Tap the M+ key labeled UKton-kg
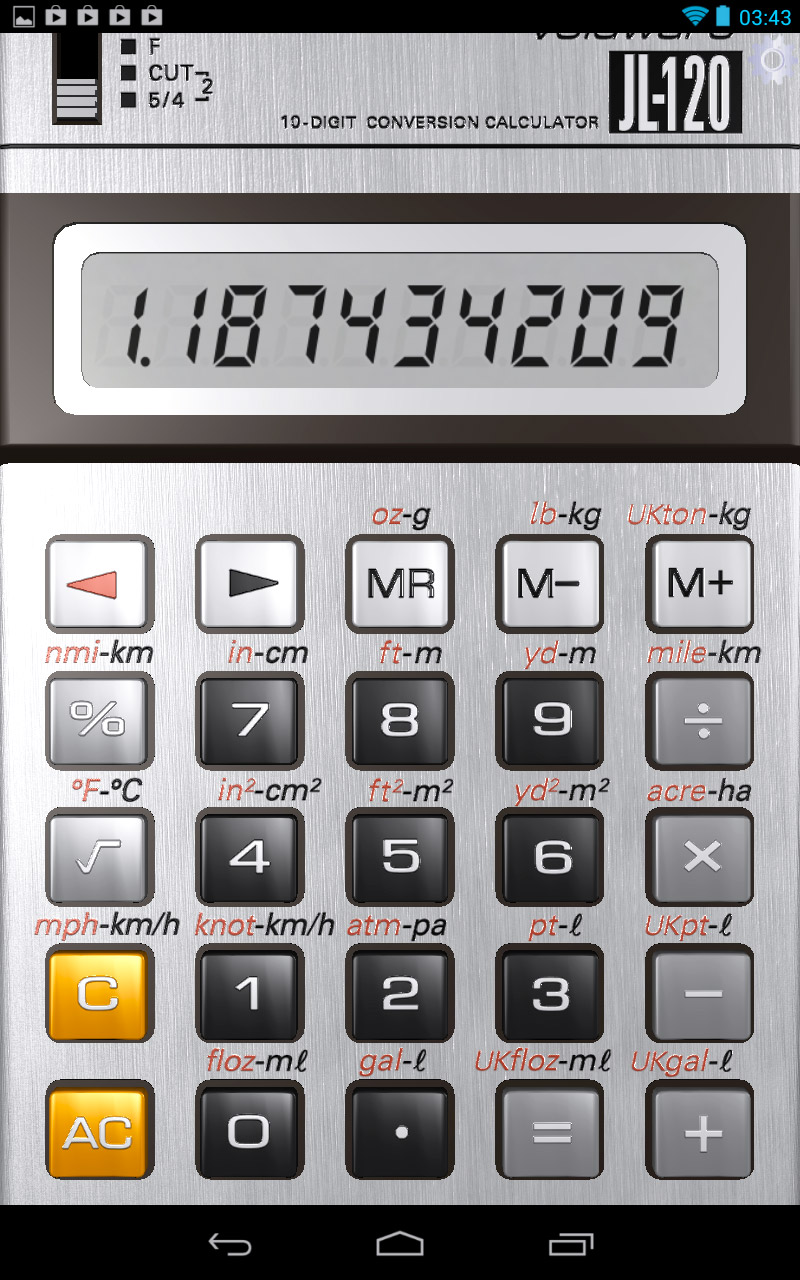 pyautogui.click(x=700, y=583)
